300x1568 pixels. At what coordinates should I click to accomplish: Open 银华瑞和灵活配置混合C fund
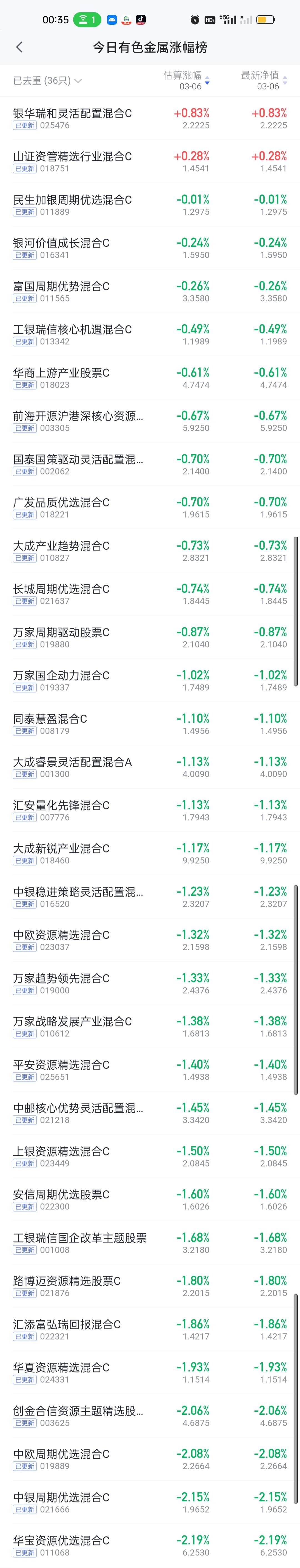[x=150, y=119]
